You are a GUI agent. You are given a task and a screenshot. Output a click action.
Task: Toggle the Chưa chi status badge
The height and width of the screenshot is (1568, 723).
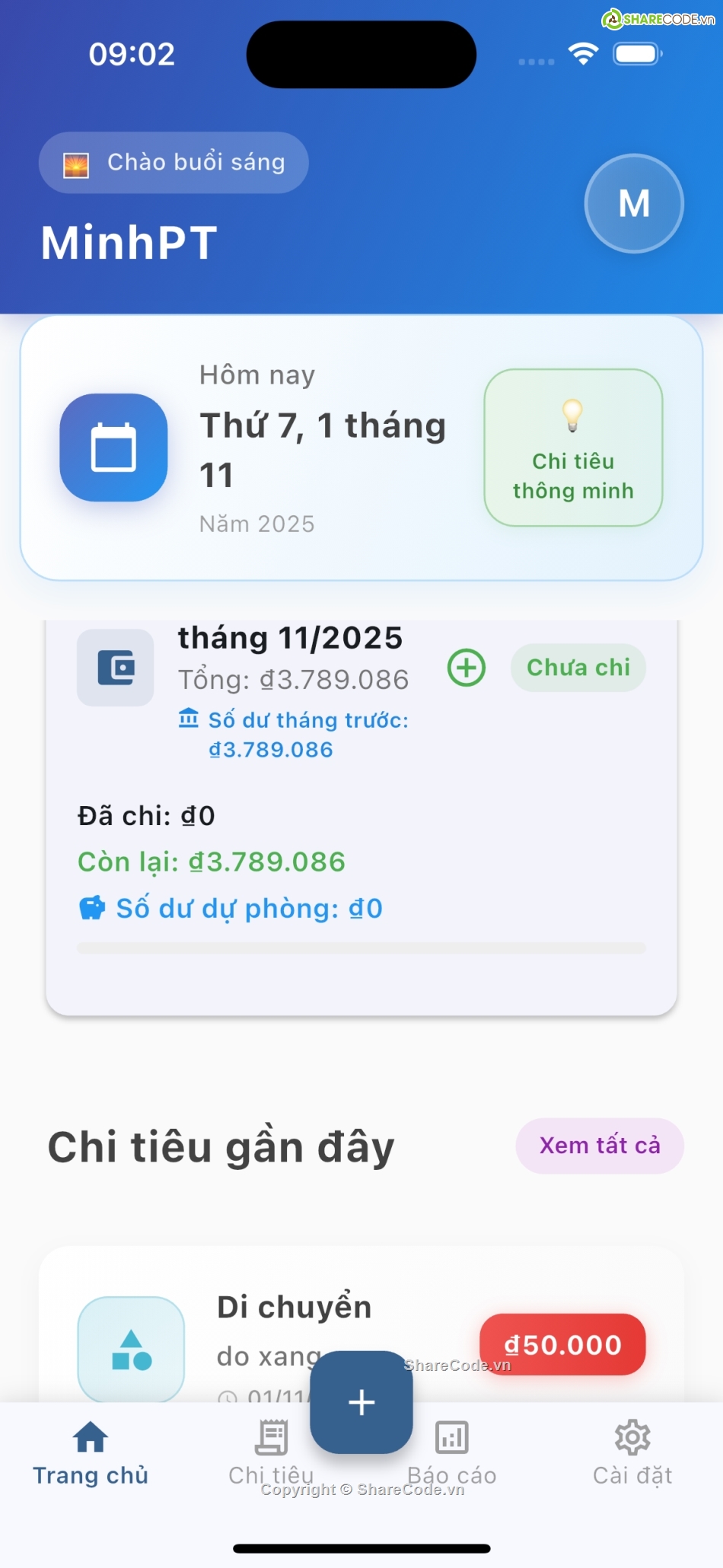coord(578,668)
